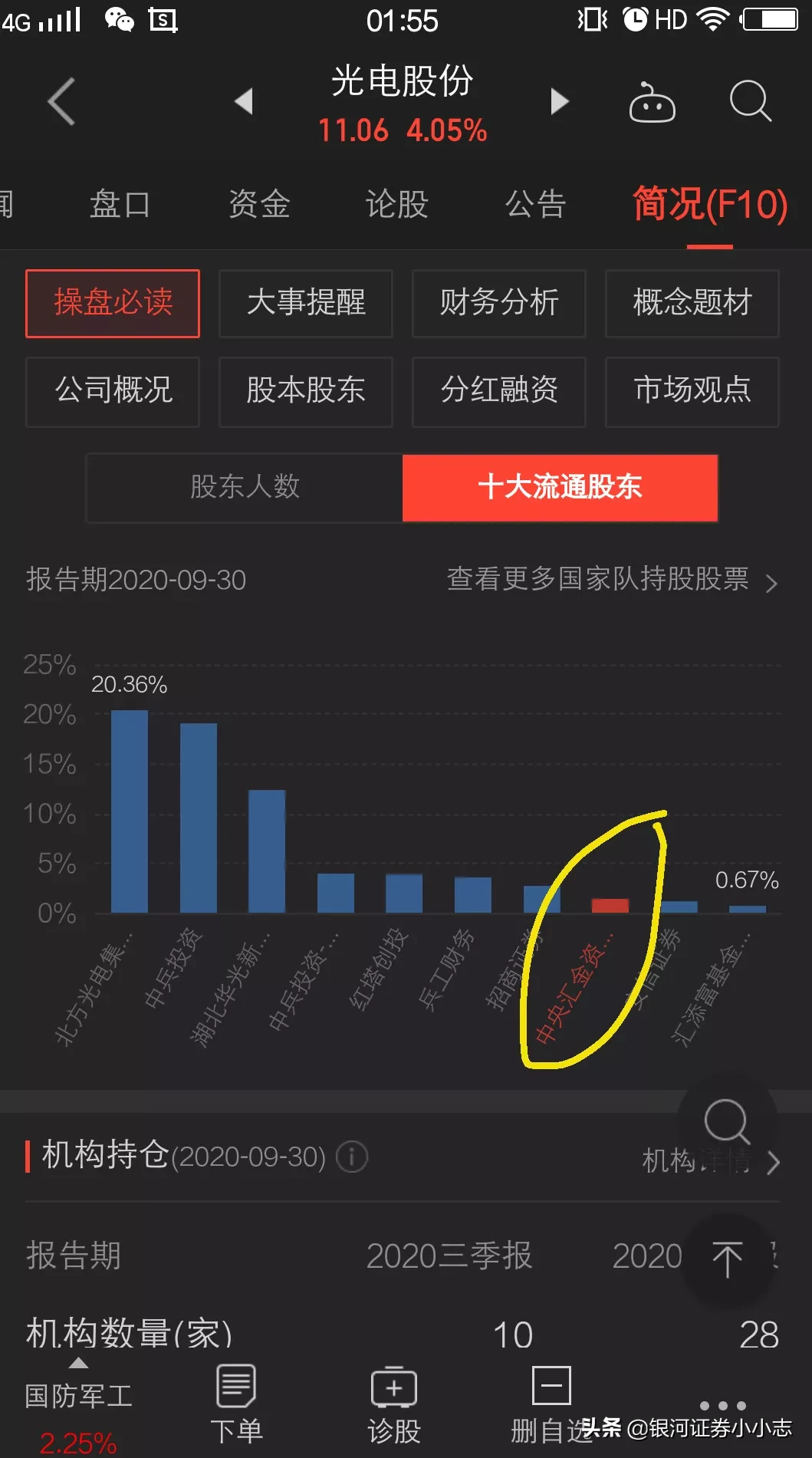Select the 大事提醒 section

tap(306, 303)
